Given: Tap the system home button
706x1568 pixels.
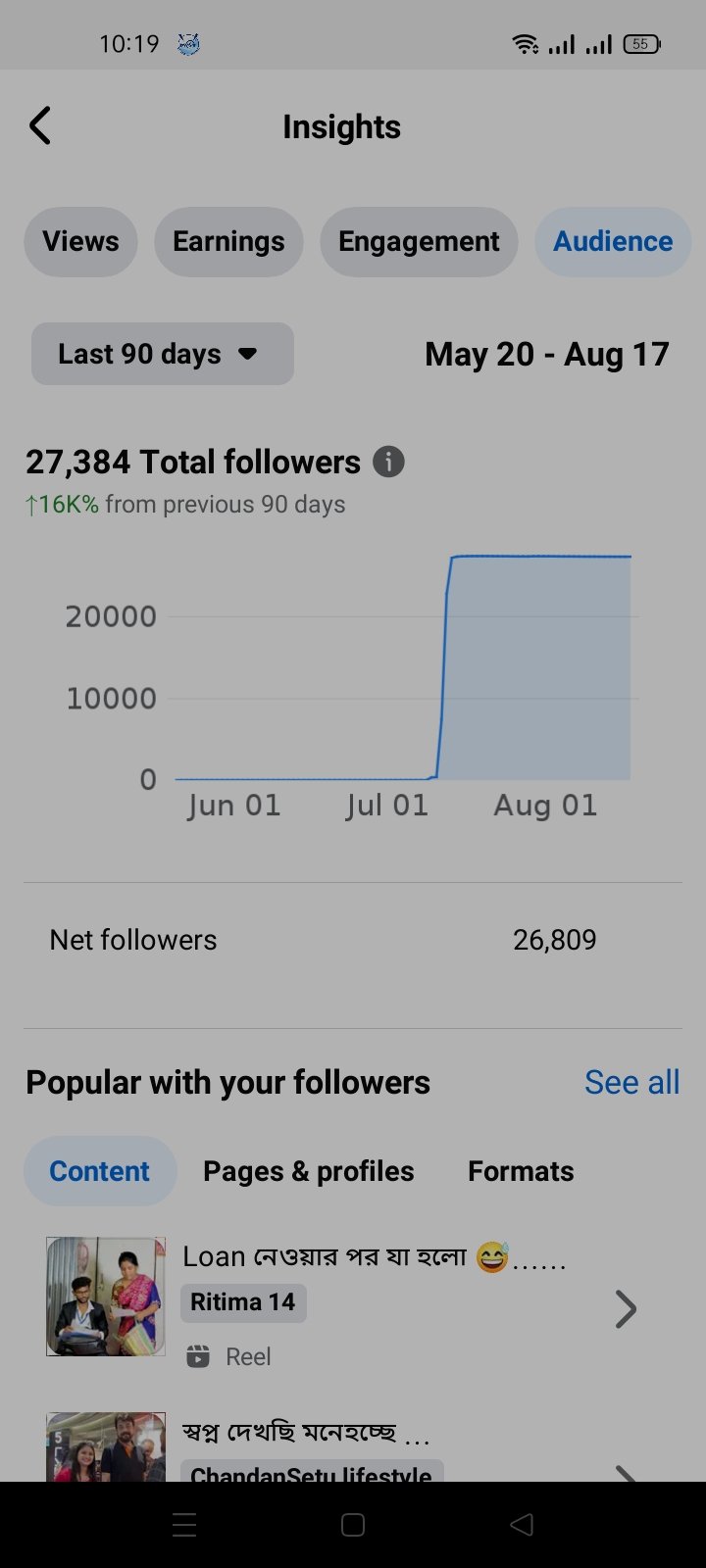Looking at the screenshot, I should pyautogui.click(x=353, y=1525).
